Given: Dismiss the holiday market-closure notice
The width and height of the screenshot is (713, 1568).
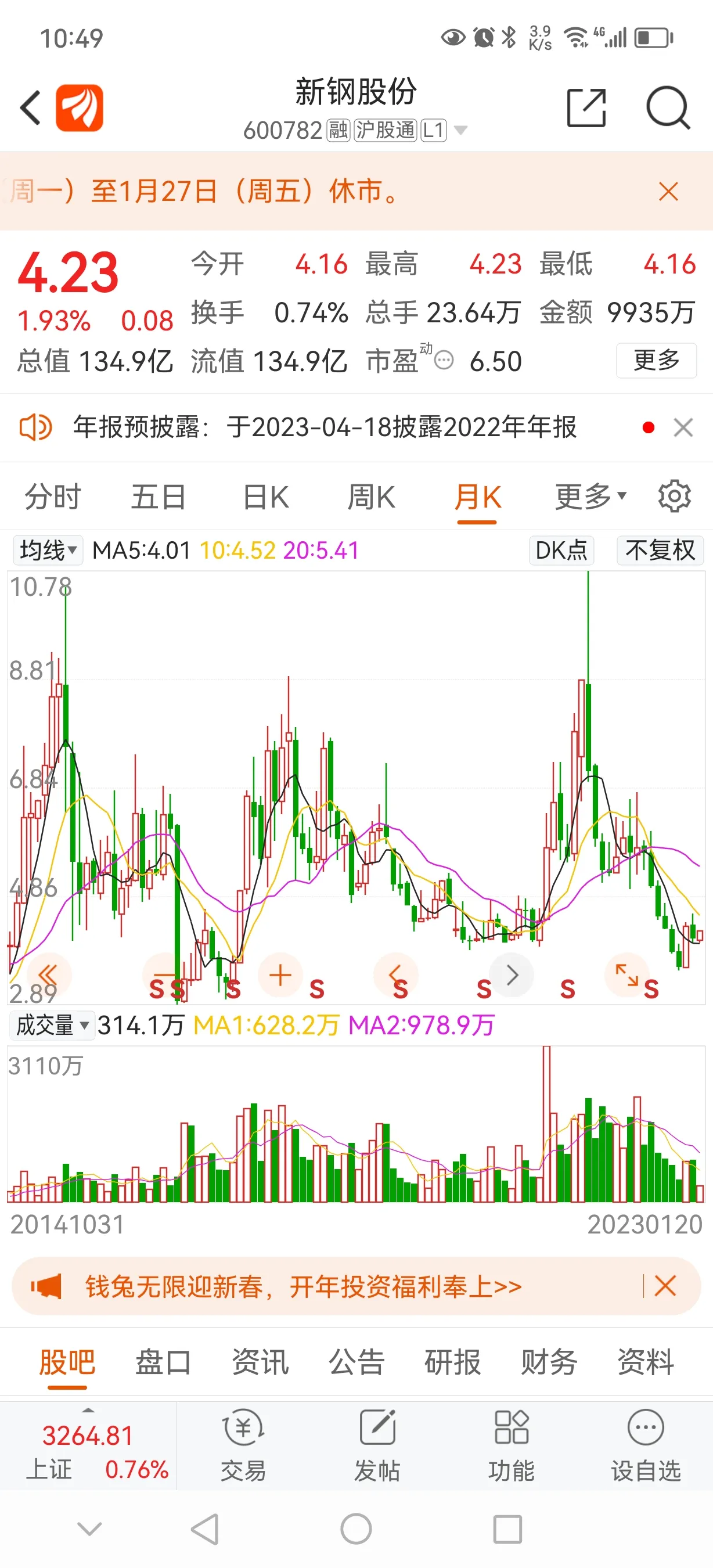Looking at the screenshot, I should pyautogui.click(x=668, y=191).
